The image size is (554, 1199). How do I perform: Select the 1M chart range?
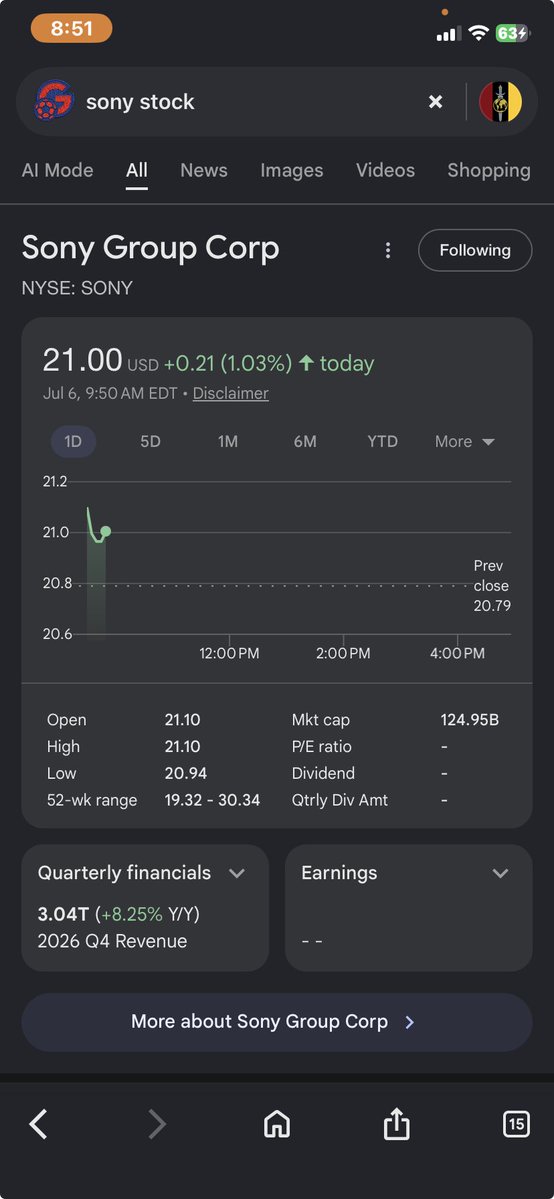[227, 442]
